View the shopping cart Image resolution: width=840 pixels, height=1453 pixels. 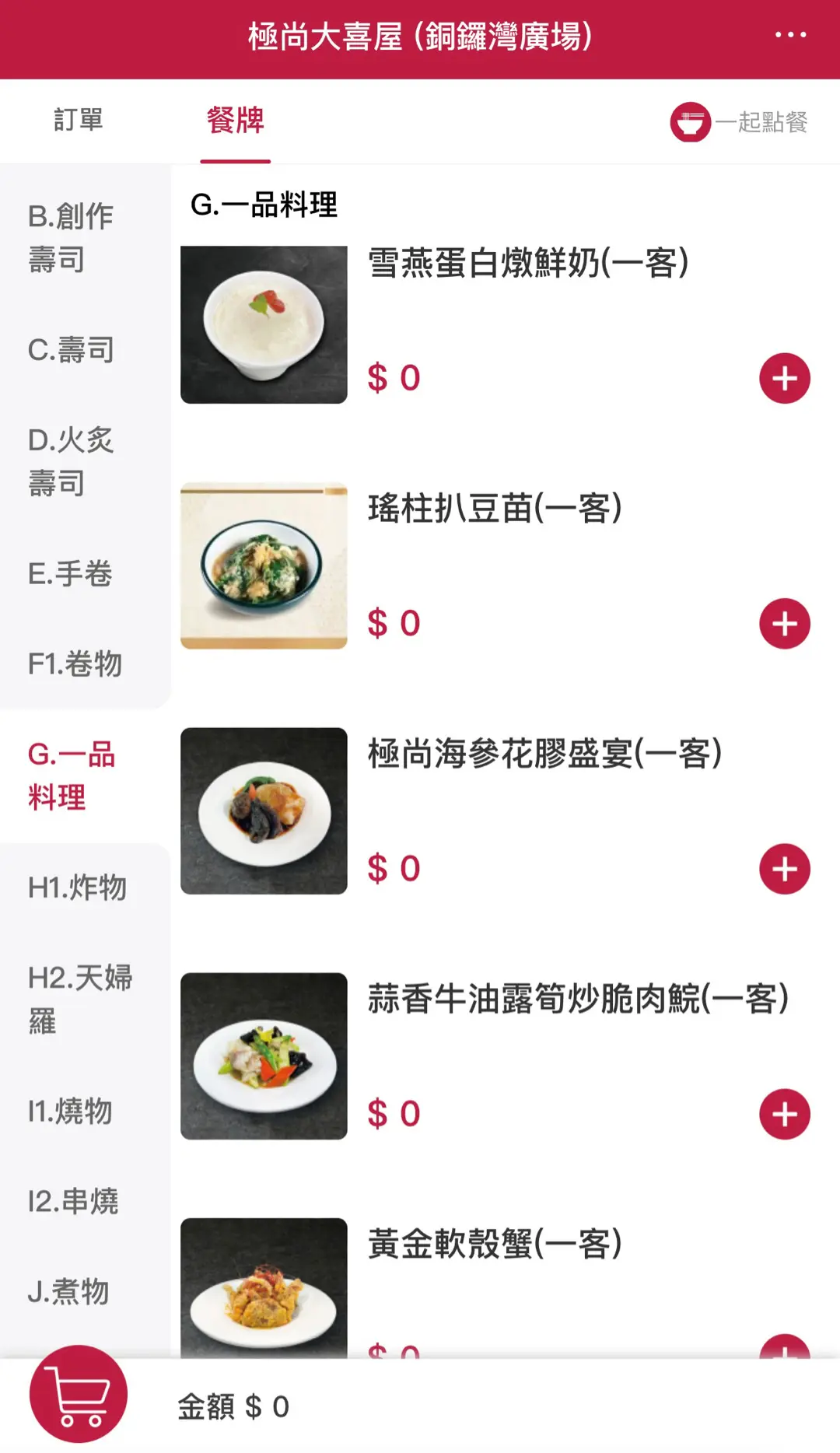[x=79, y=1394]
